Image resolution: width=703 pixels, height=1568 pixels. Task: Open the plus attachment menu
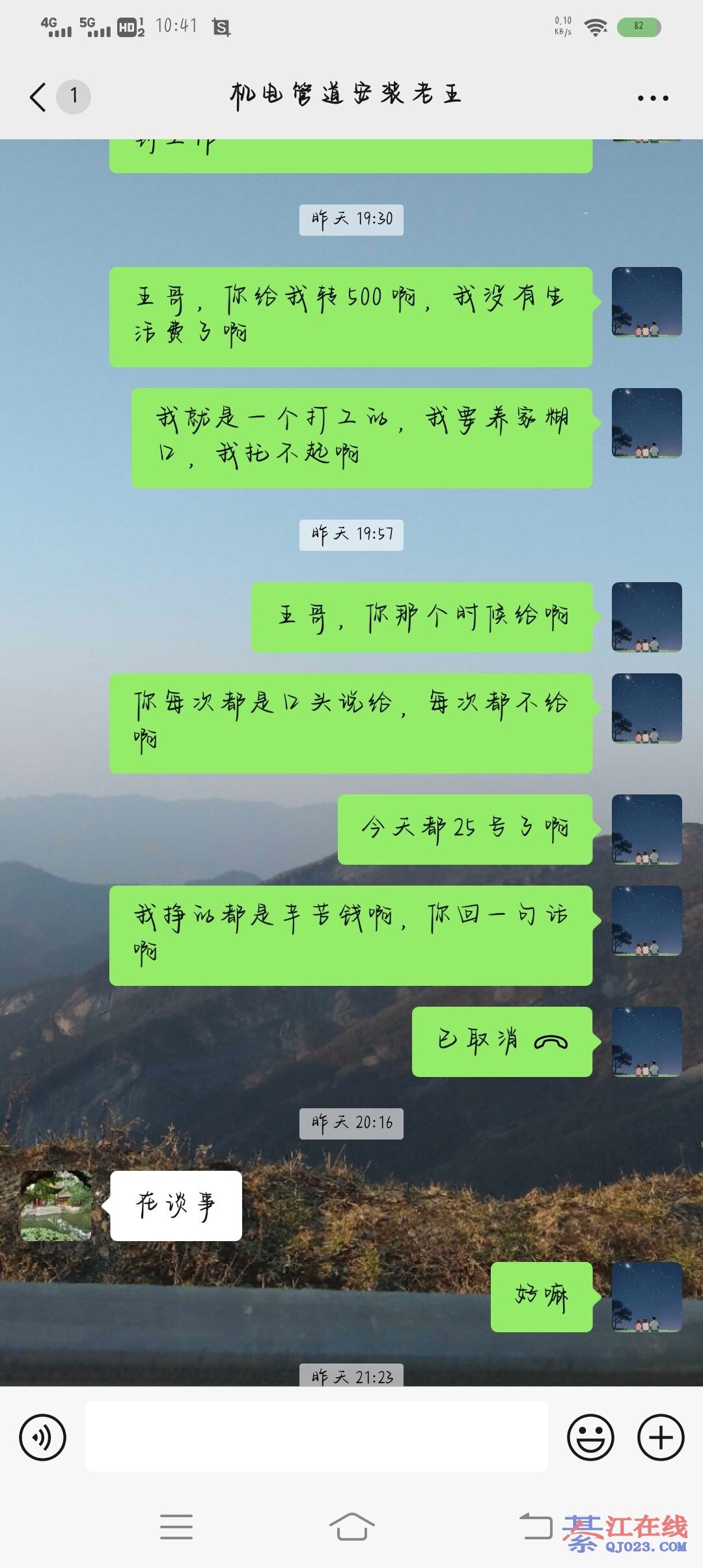point(660,1437)
